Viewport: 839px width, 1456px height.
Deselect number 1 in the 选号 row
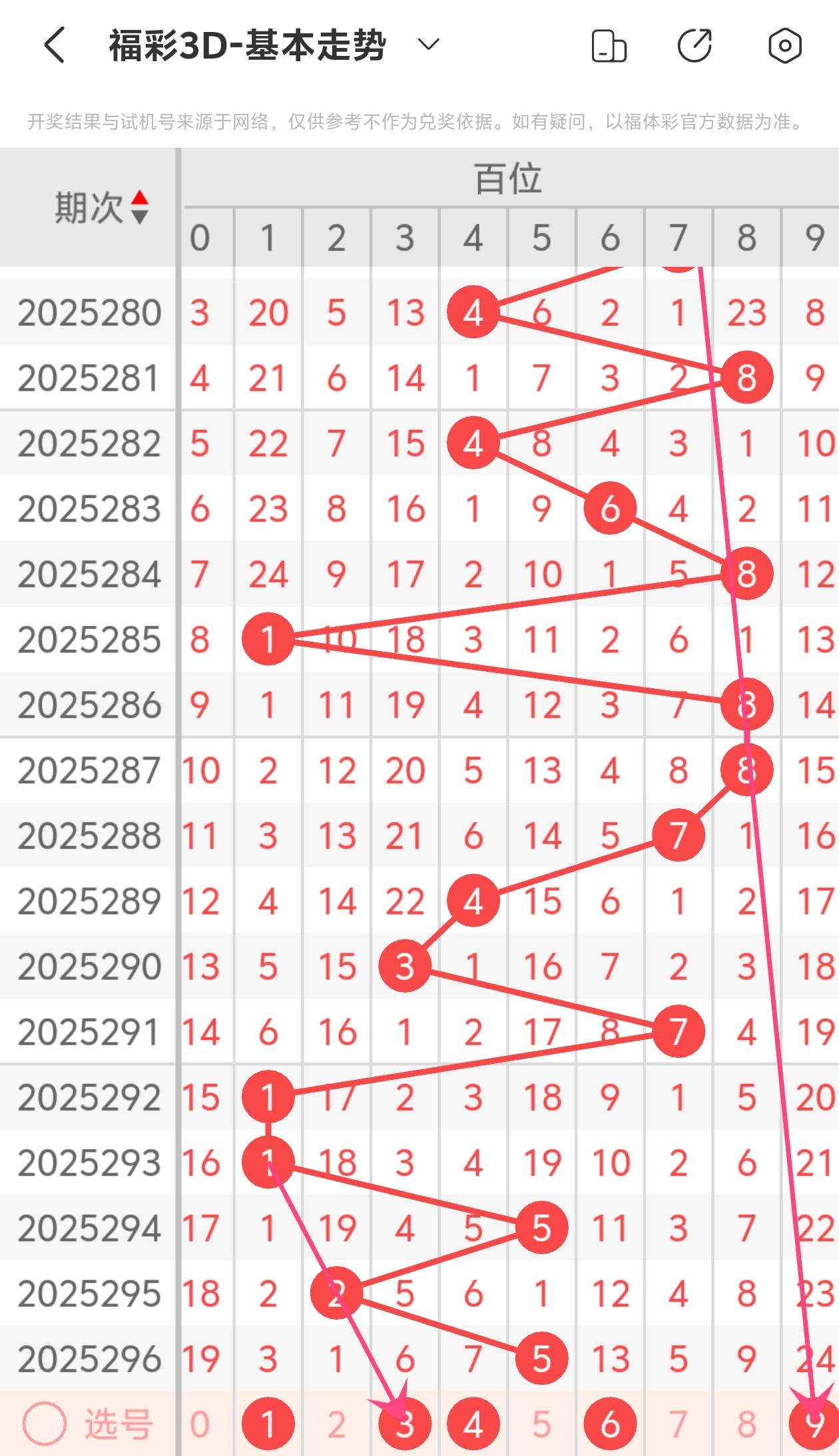click(268, 1424)
